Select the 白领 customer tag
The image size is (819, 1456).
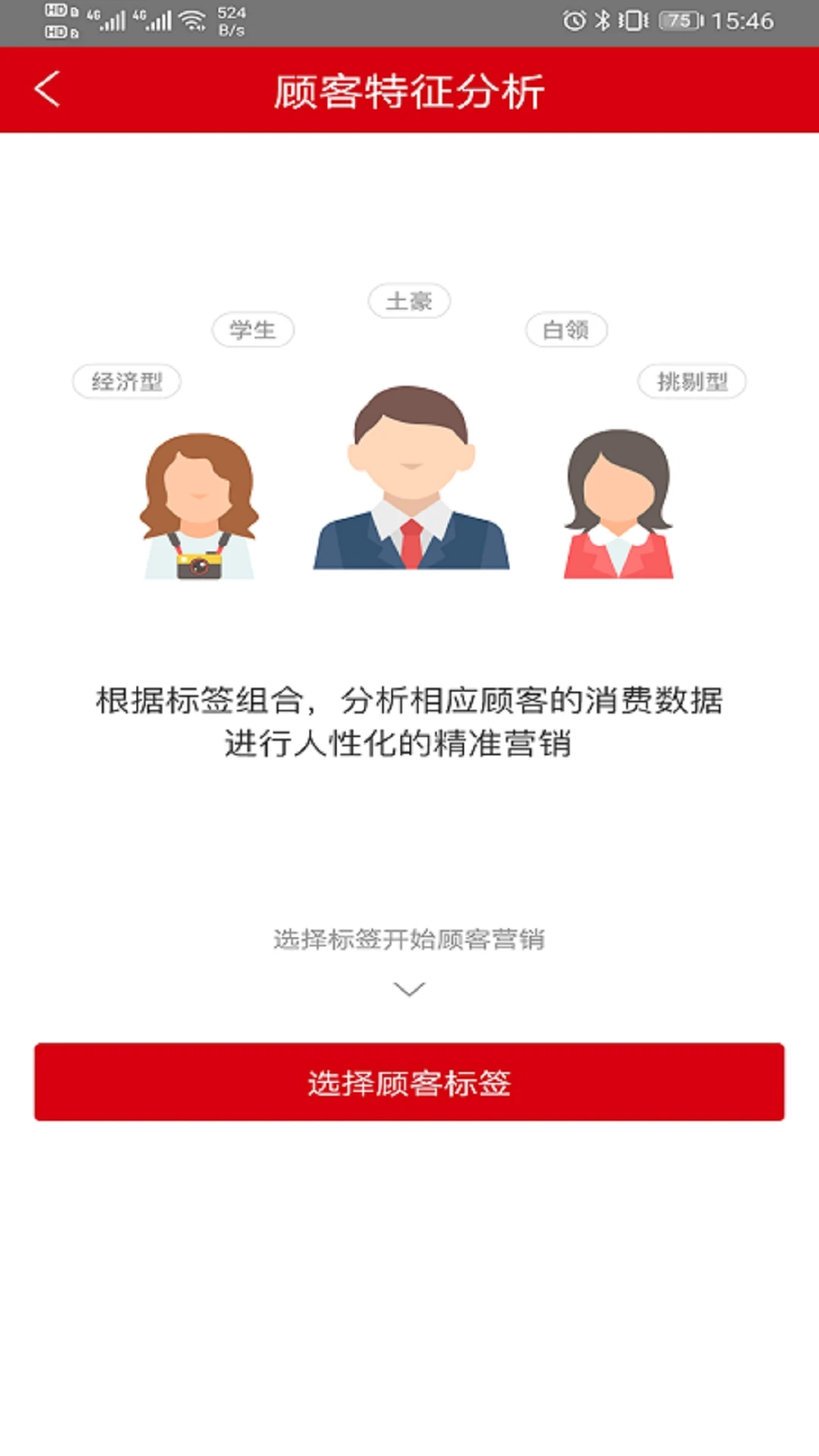click(x=566, y=329)
